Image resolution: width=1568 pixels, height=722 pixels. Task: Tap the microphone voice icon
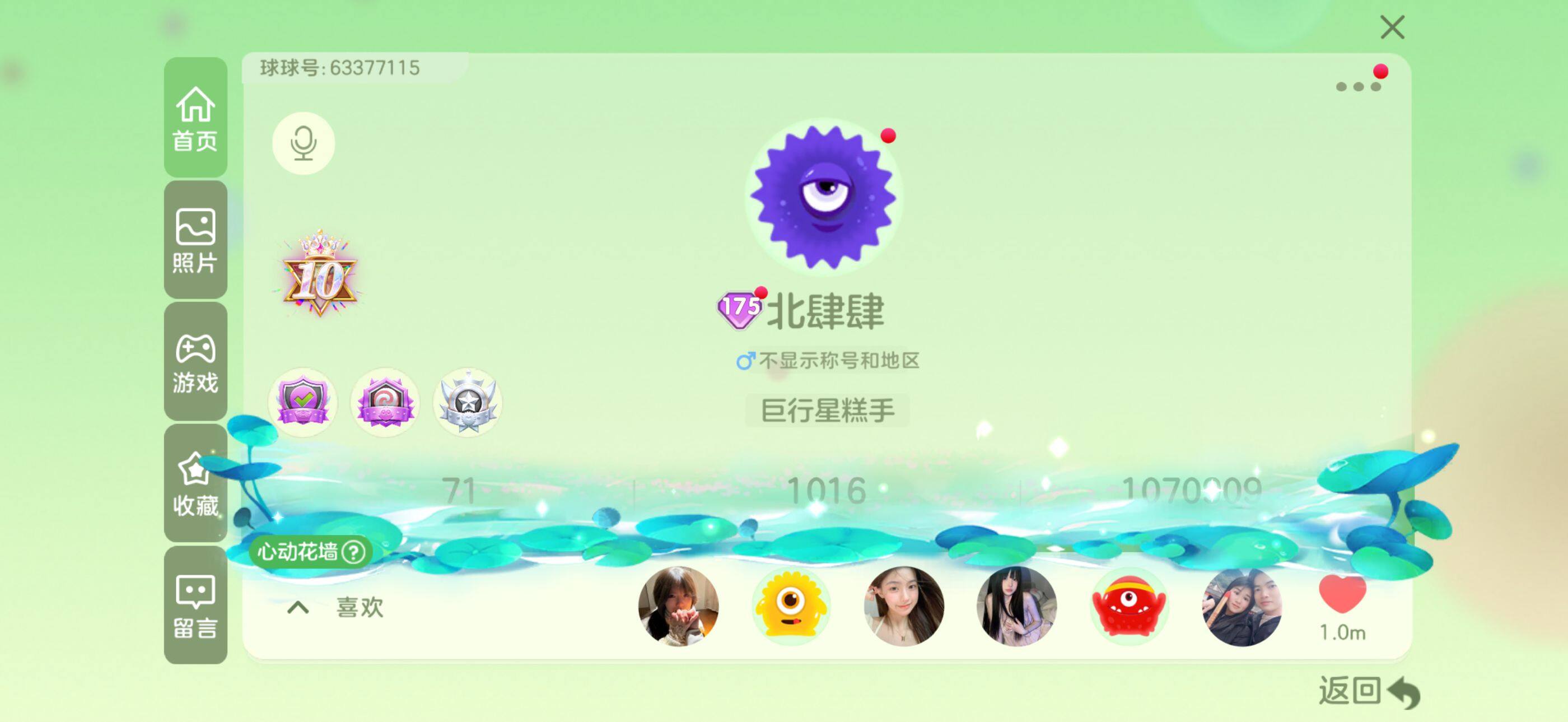coord(303,143)
